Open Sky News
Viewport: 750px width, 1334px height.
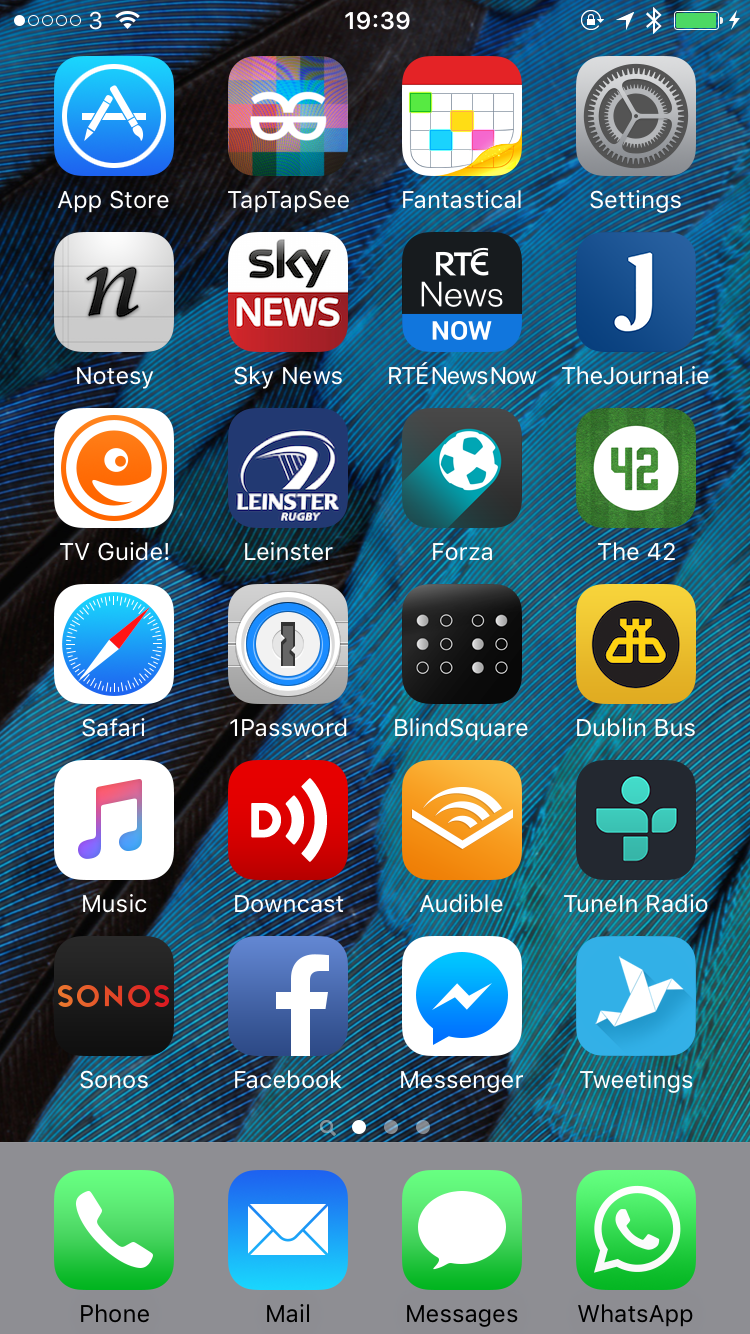pyautogui.click(x=288, y=292)
